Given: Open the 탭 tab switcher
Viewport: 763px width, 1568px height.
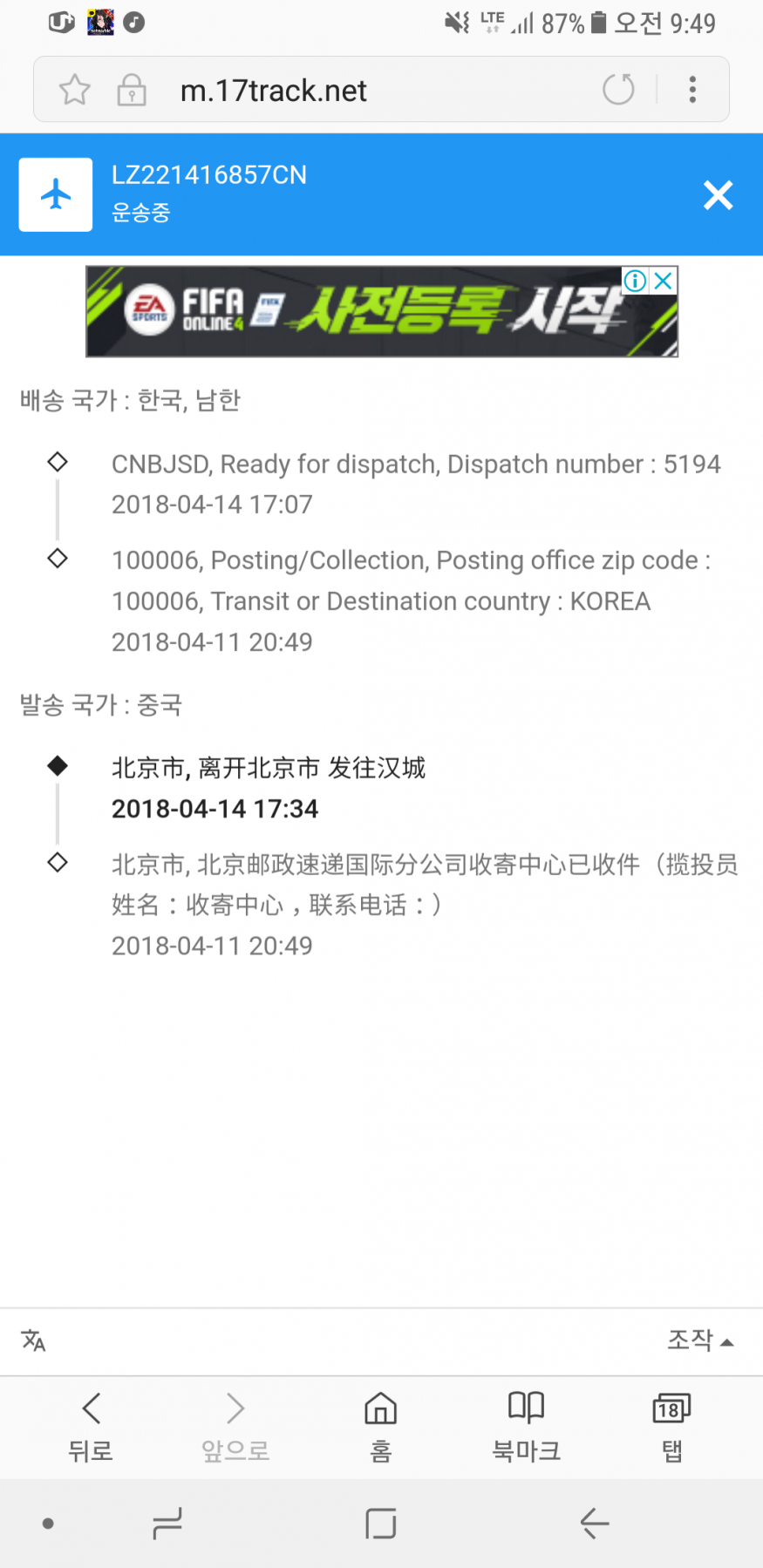Looking at the screenshot, I should coord(671,1427).
